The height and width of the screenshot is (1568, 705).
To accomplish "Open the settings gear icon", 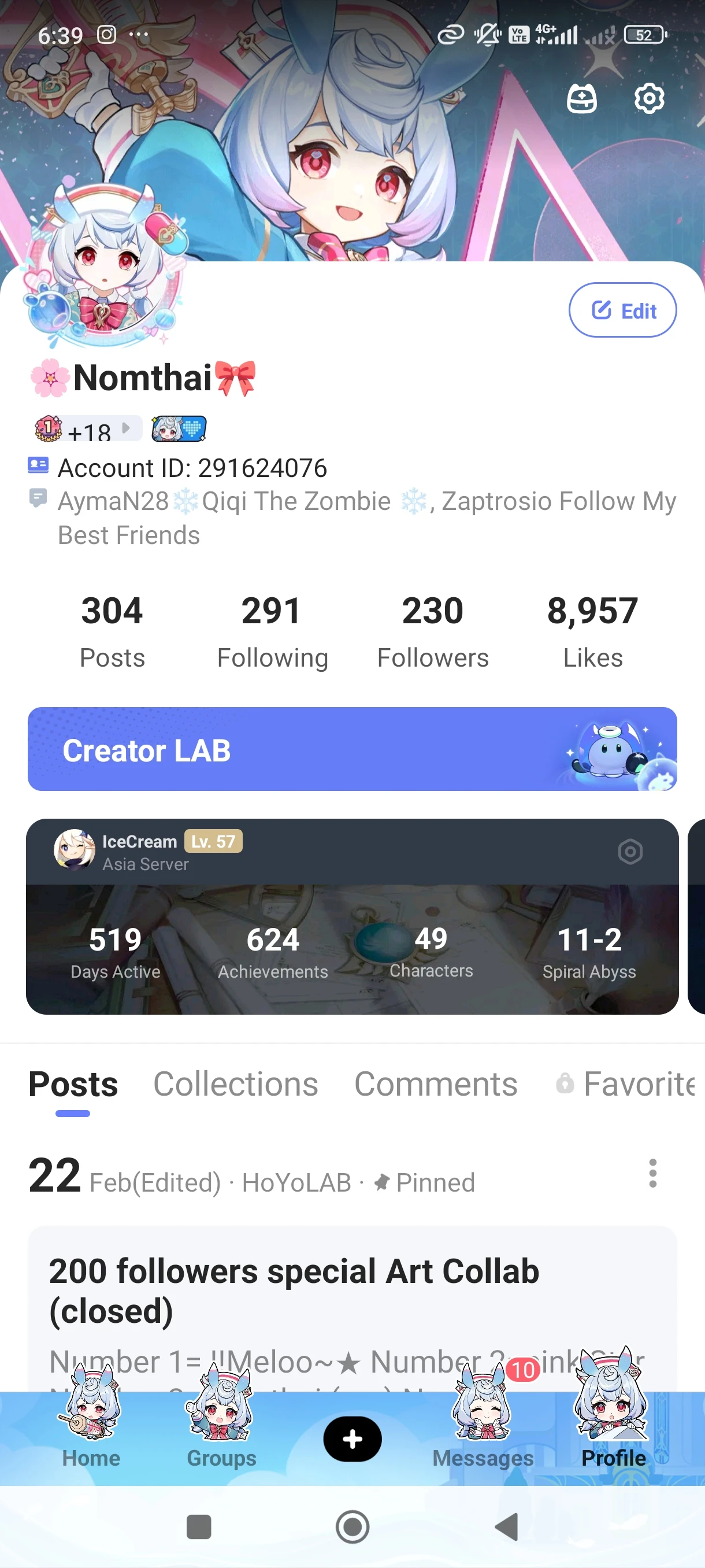I will tap(649, 99).
